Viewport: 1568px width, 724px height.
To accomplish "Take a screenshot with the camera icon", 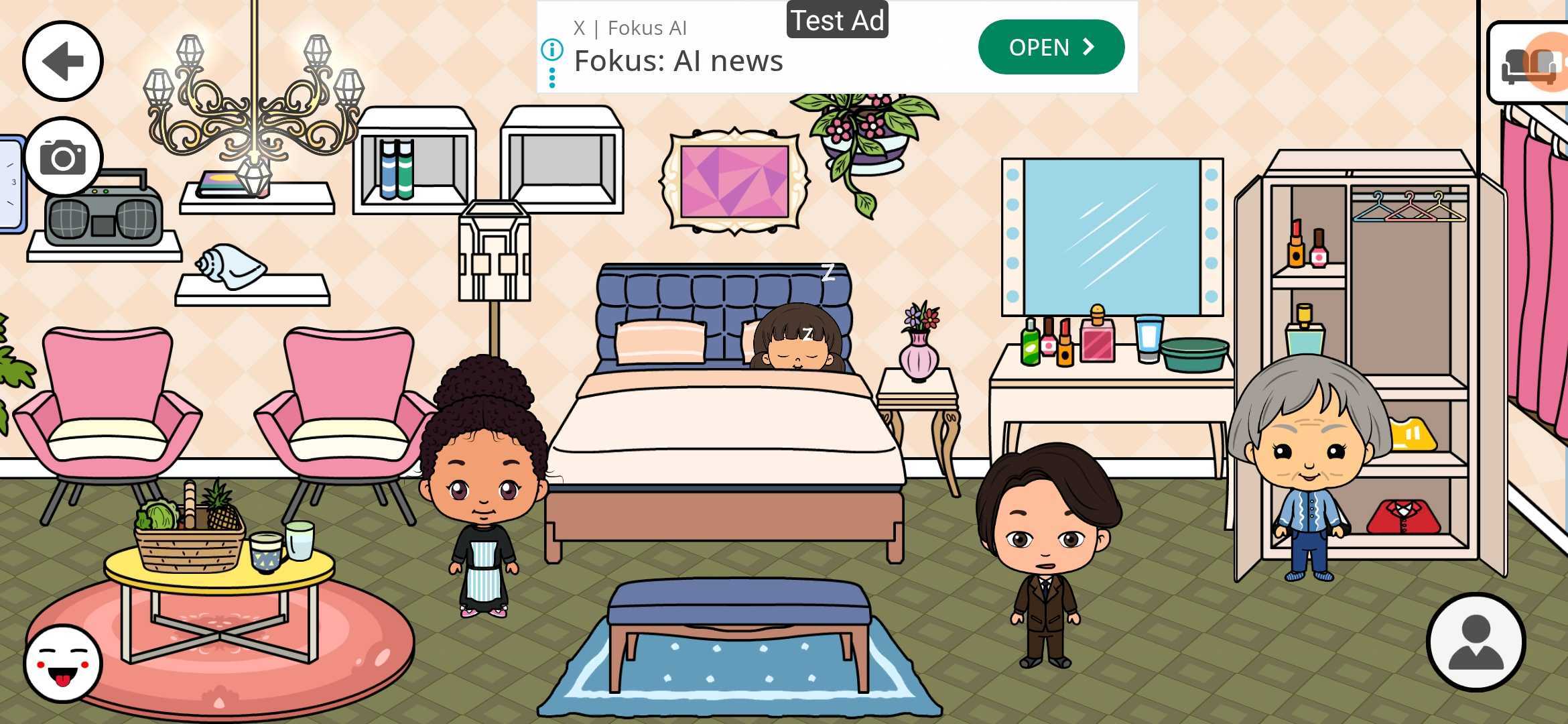I will point(62,157).
